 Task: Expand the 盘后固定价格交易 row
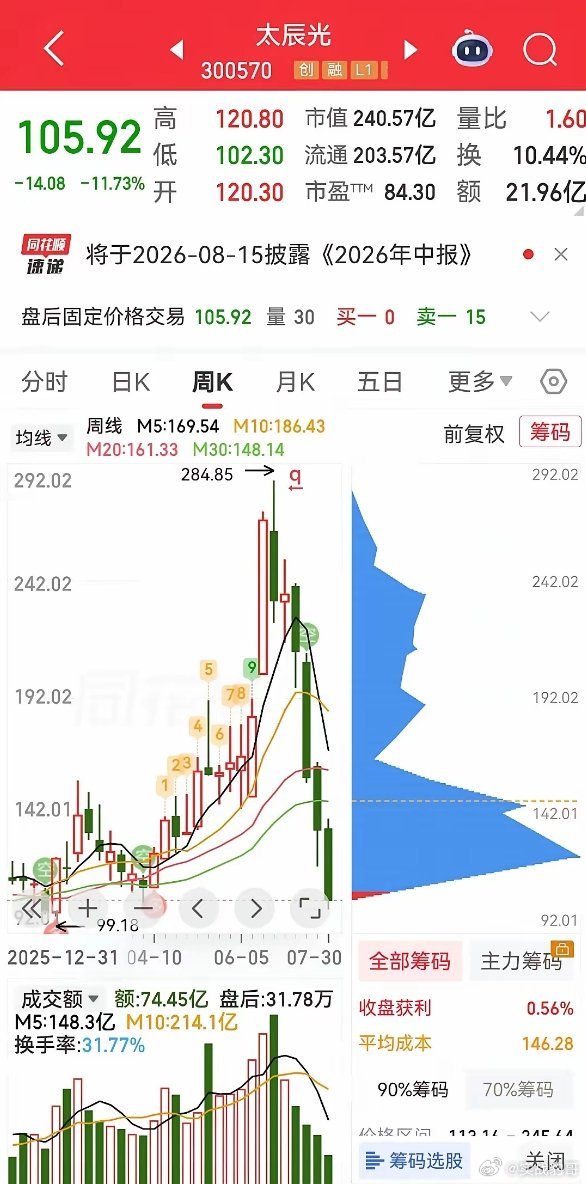(540, 316)
